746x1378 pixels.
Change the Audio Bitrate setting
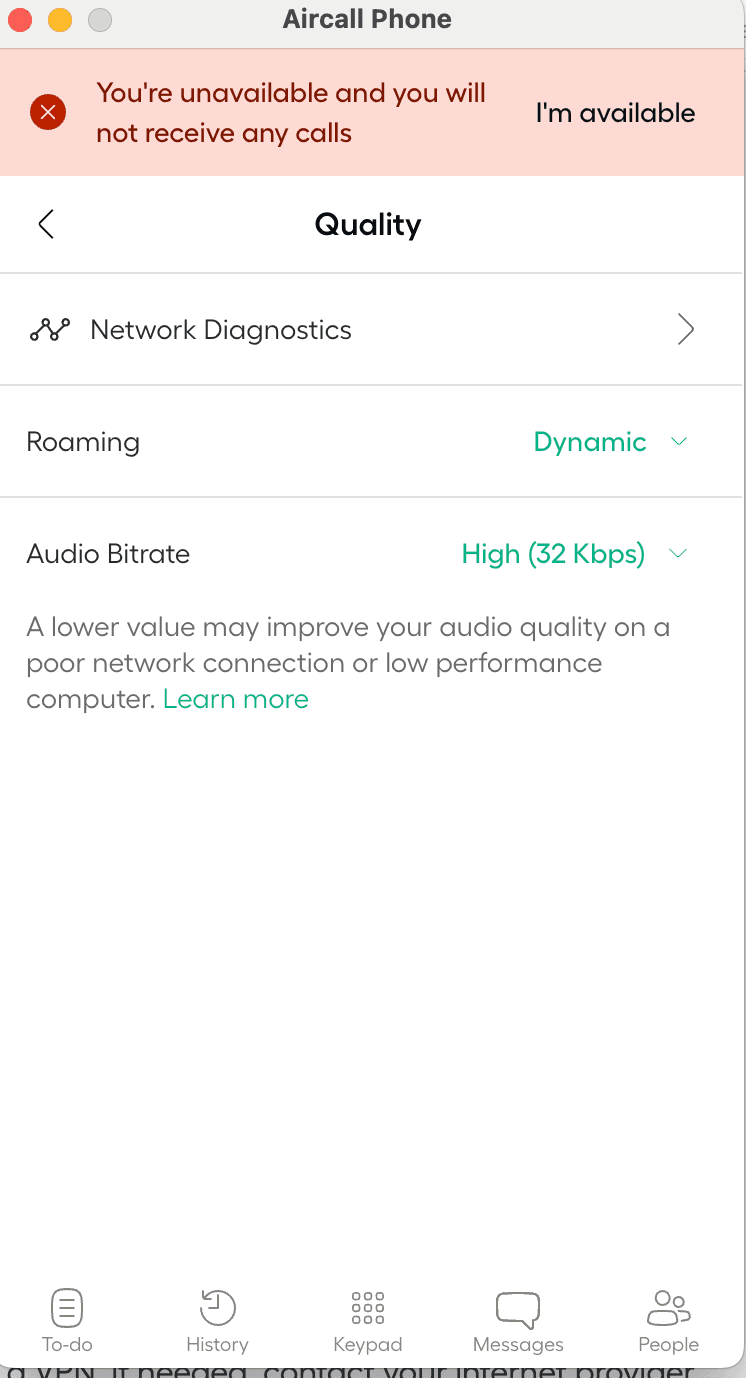(574, 554)
